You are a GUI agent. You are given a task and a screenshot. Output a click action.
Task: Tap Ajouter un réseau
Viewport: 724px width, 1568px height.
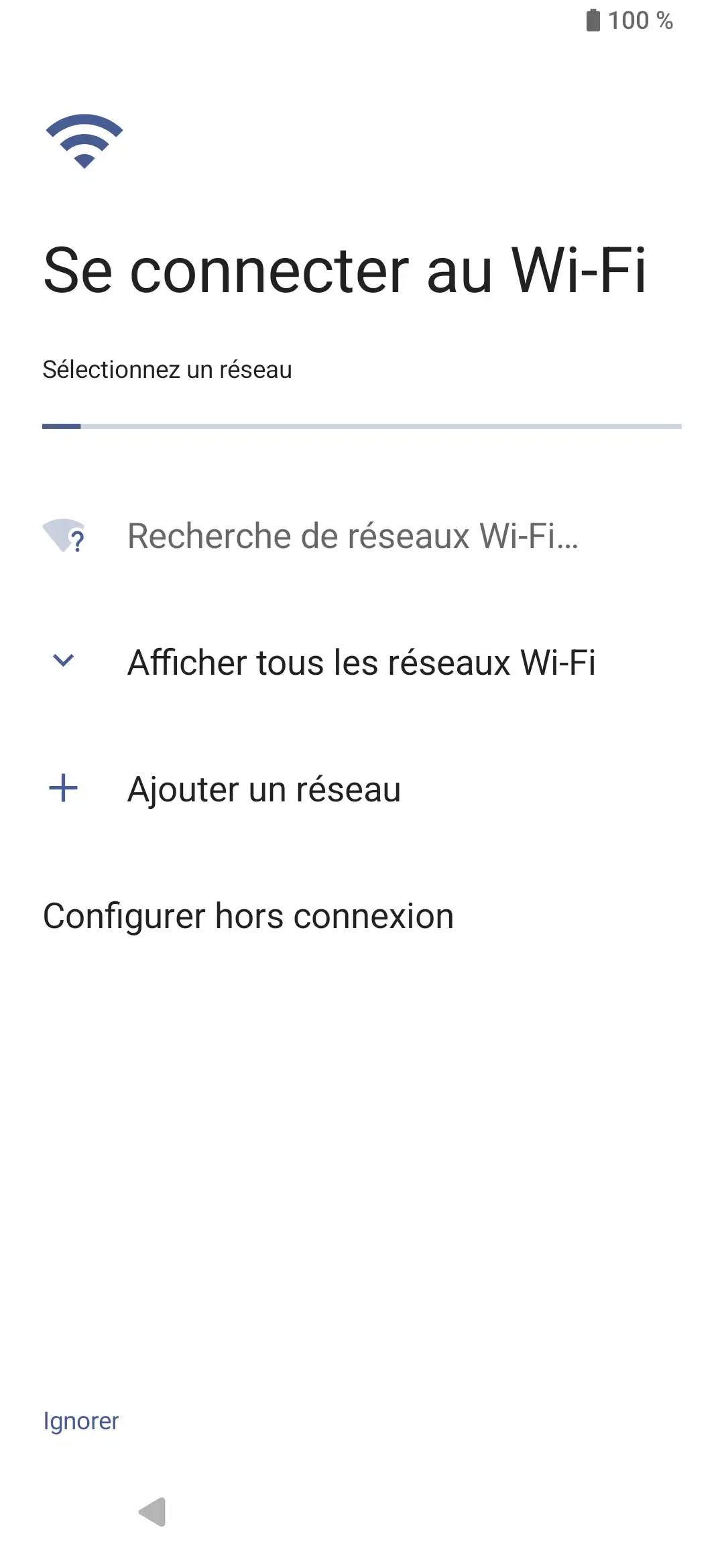[x=264, y=789]
